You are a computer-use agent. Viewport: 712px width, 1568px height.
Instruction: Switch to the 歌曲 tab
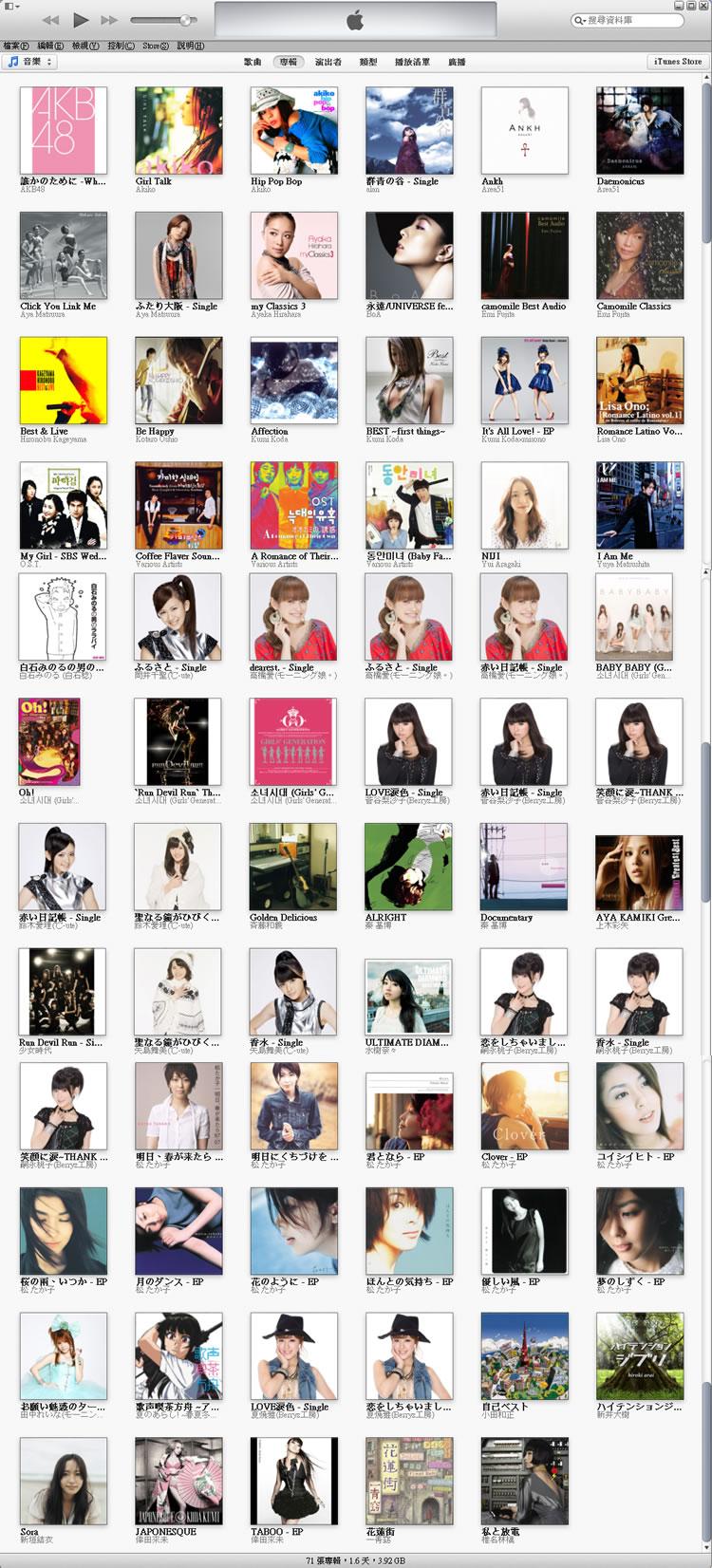(253, 62)
